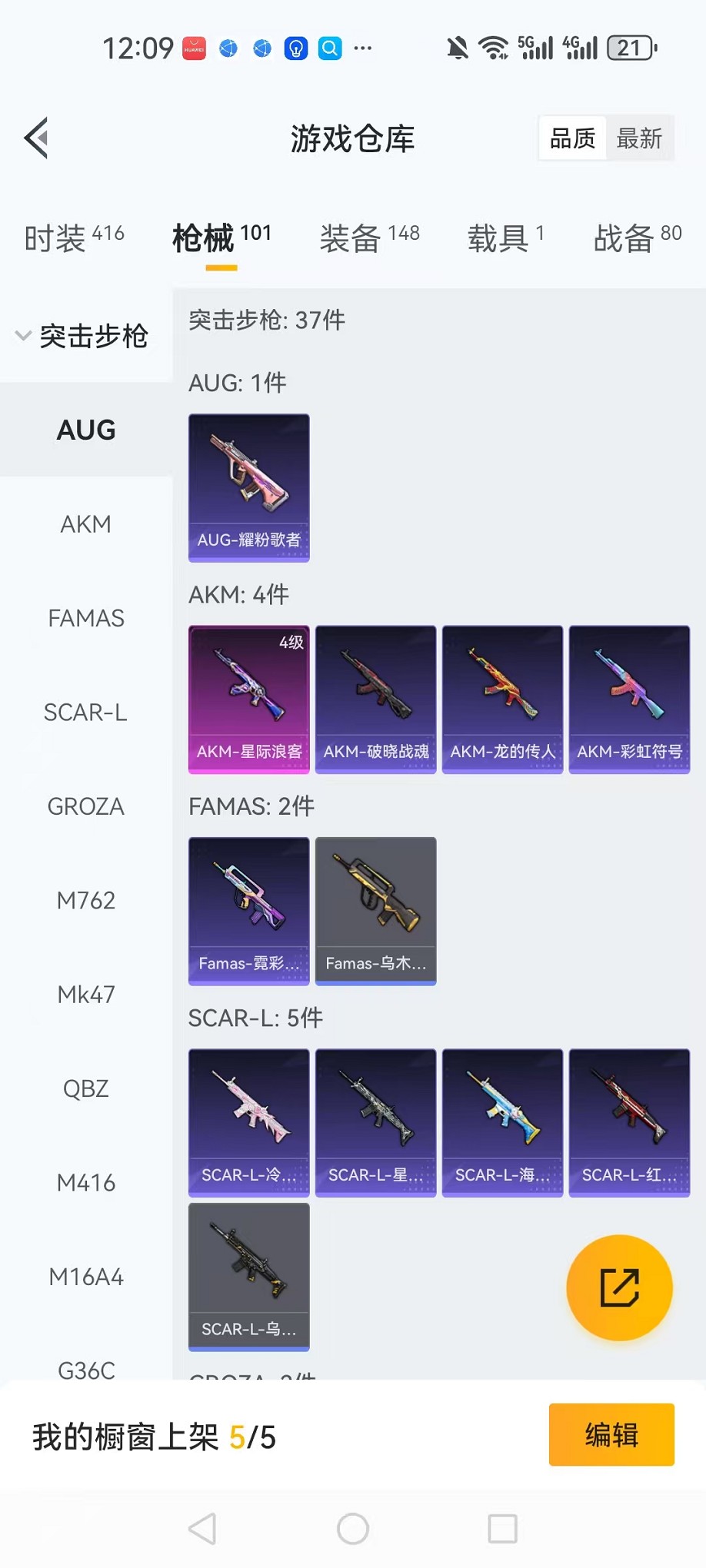
Task: Tap the 编辑 button
Action: point(611,1434)
